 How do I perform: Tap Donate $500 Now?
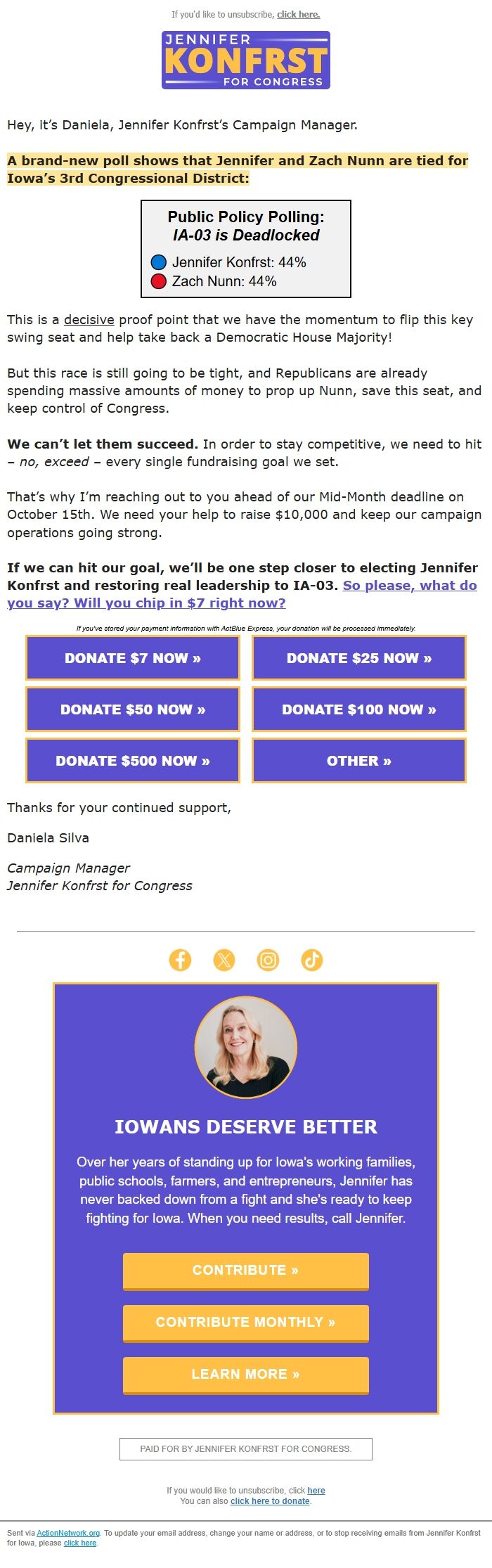tap(133, 761)
